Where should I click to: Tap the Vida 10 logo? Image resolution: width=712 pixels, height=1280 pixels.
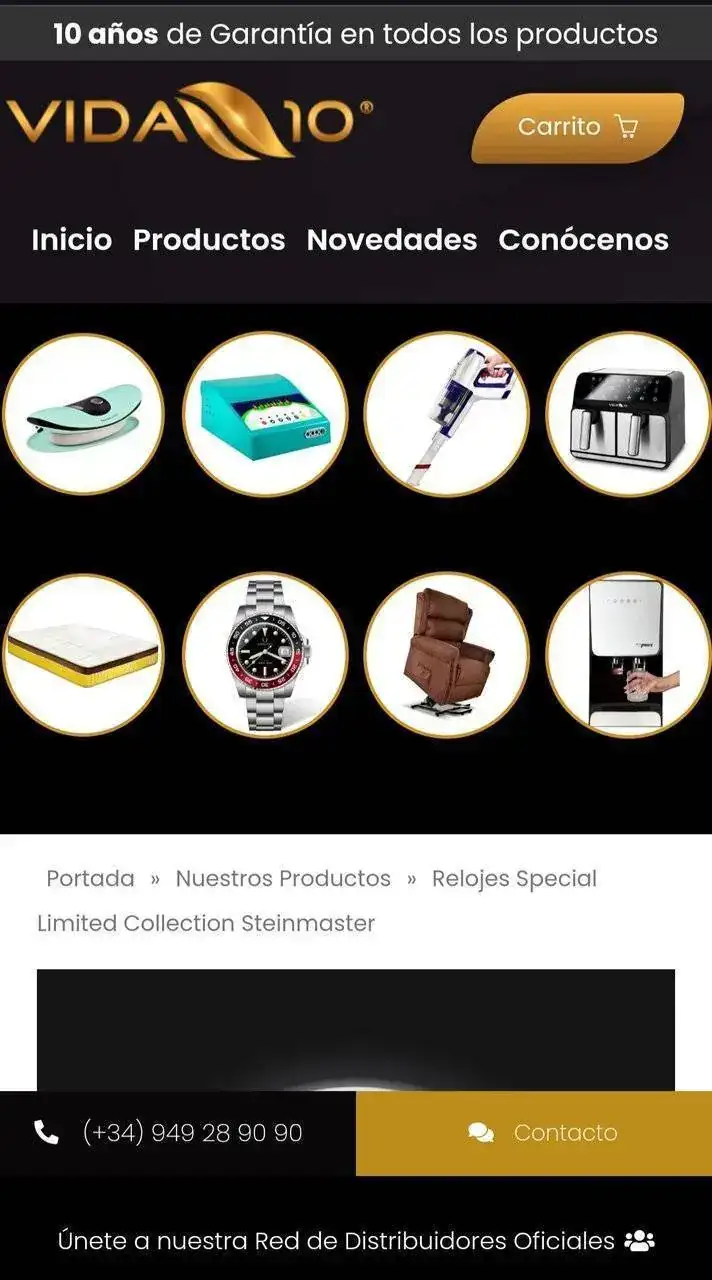point(190,123)
